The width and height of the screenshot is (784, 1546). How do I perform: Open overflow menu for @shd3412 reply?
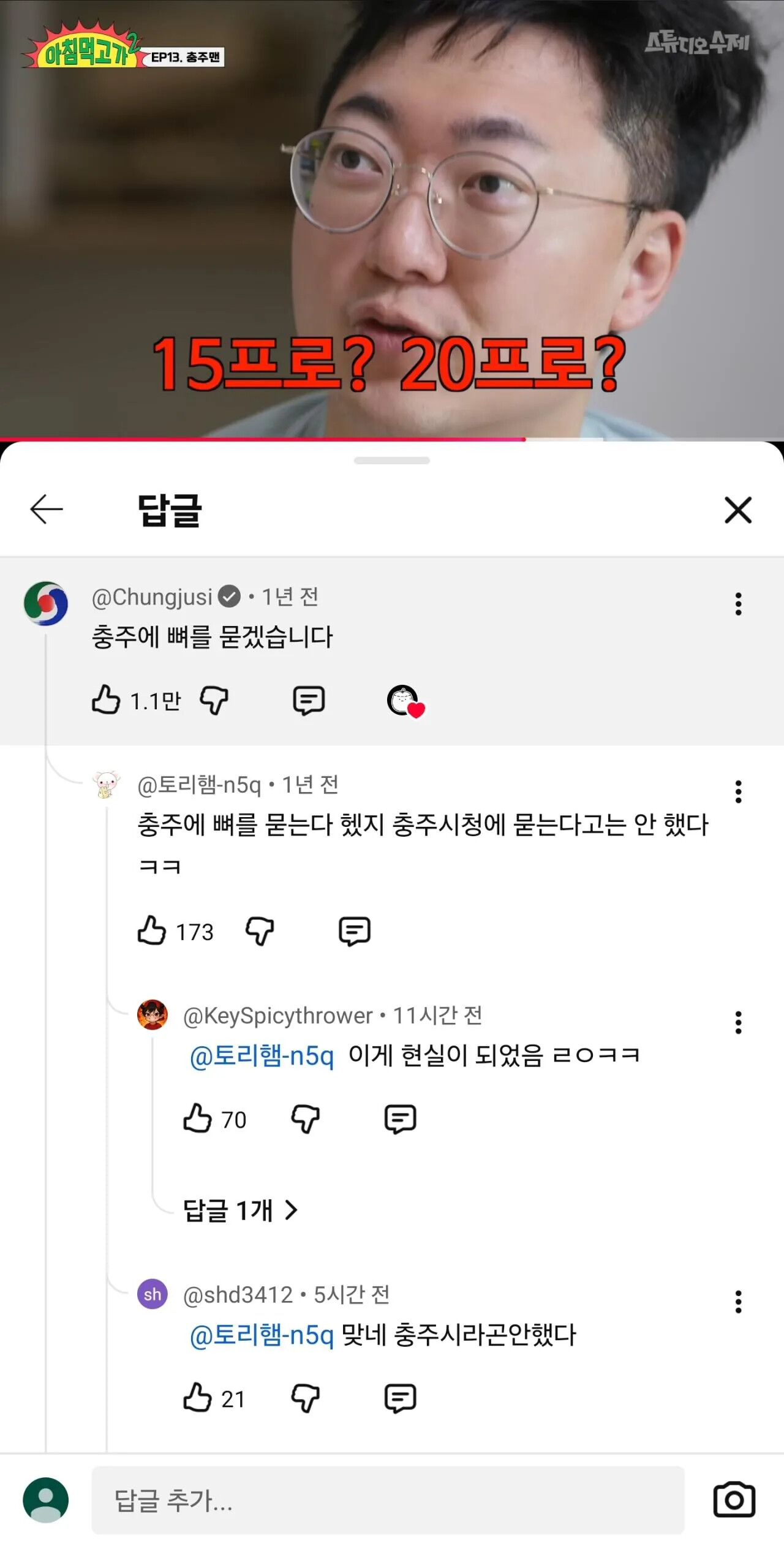[x=738, y=1302]
